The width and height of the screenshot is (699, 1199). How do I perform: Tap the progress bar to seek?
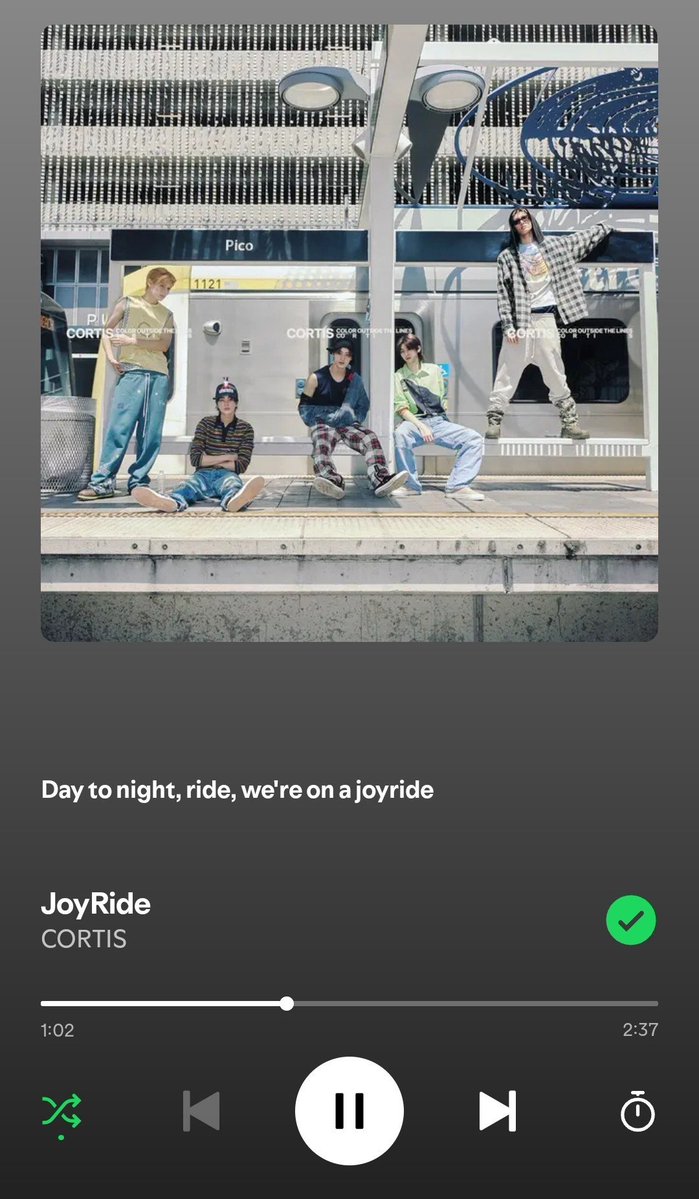(349, 1003)
